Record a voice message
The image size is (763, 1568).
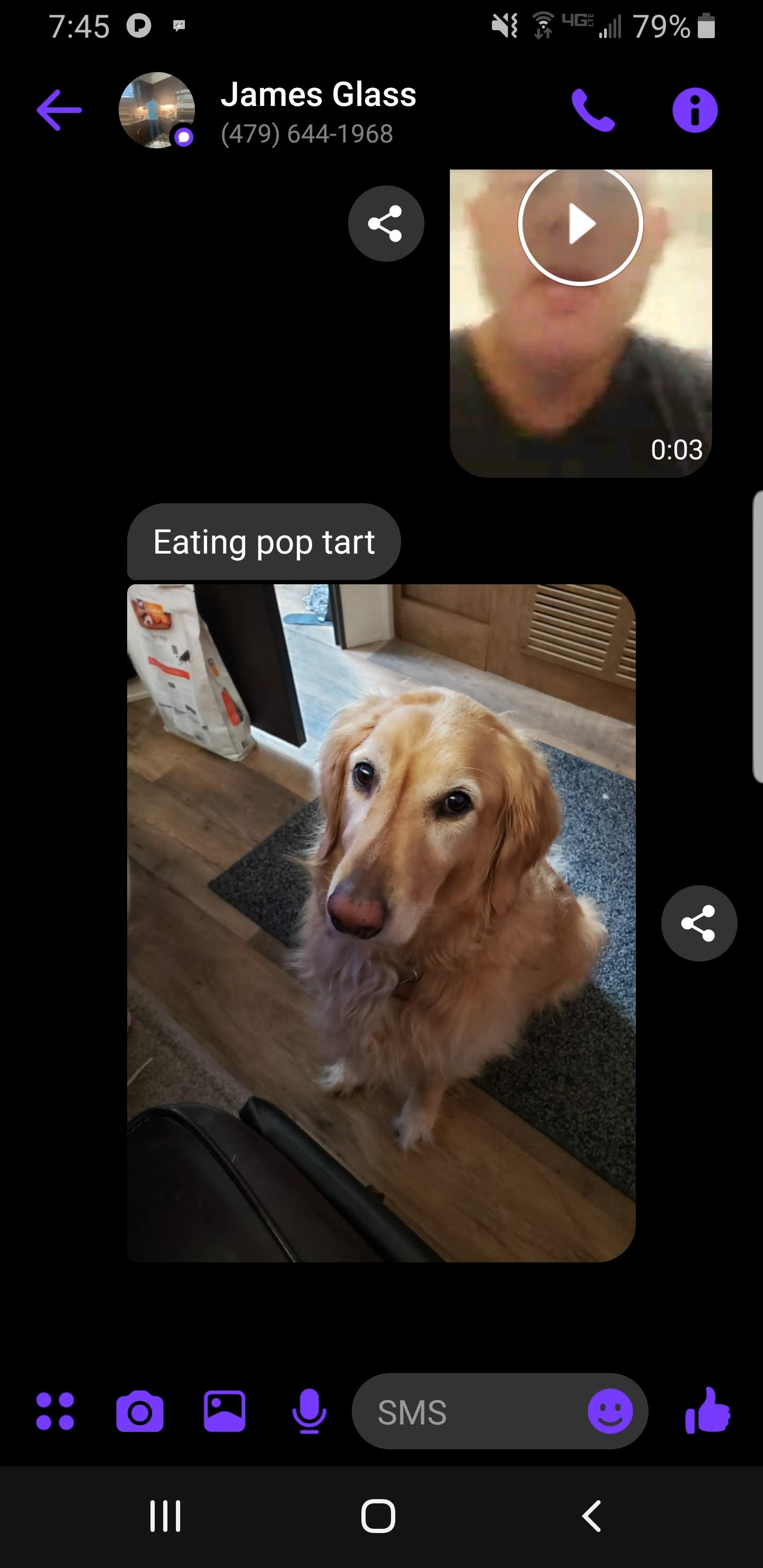(x=309, y=1411)
